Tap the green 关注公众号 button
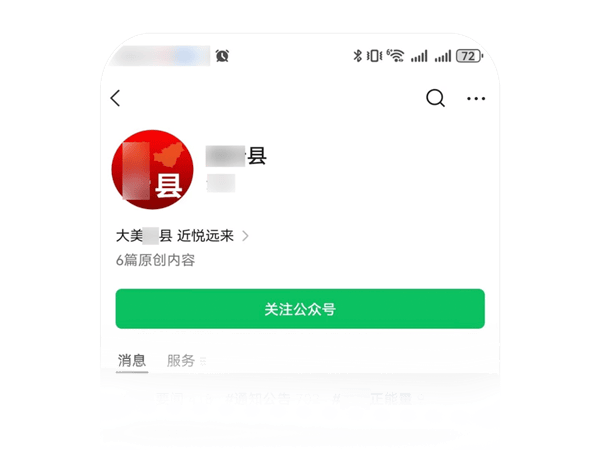The image size is (600, 450). point(300,309)
